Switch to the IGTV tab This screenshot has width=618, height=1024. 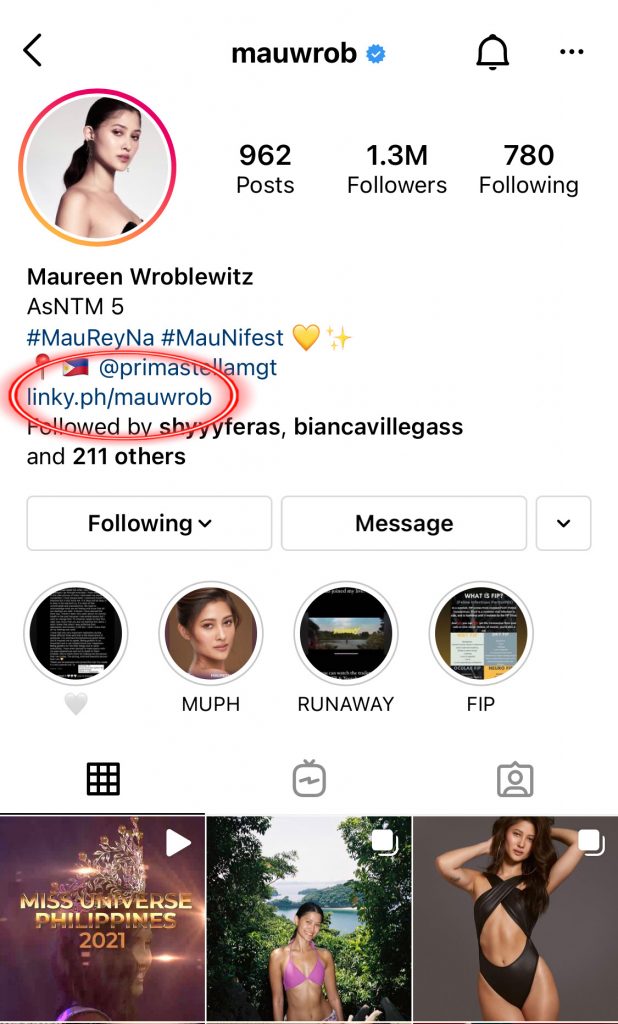pos(309,778)
